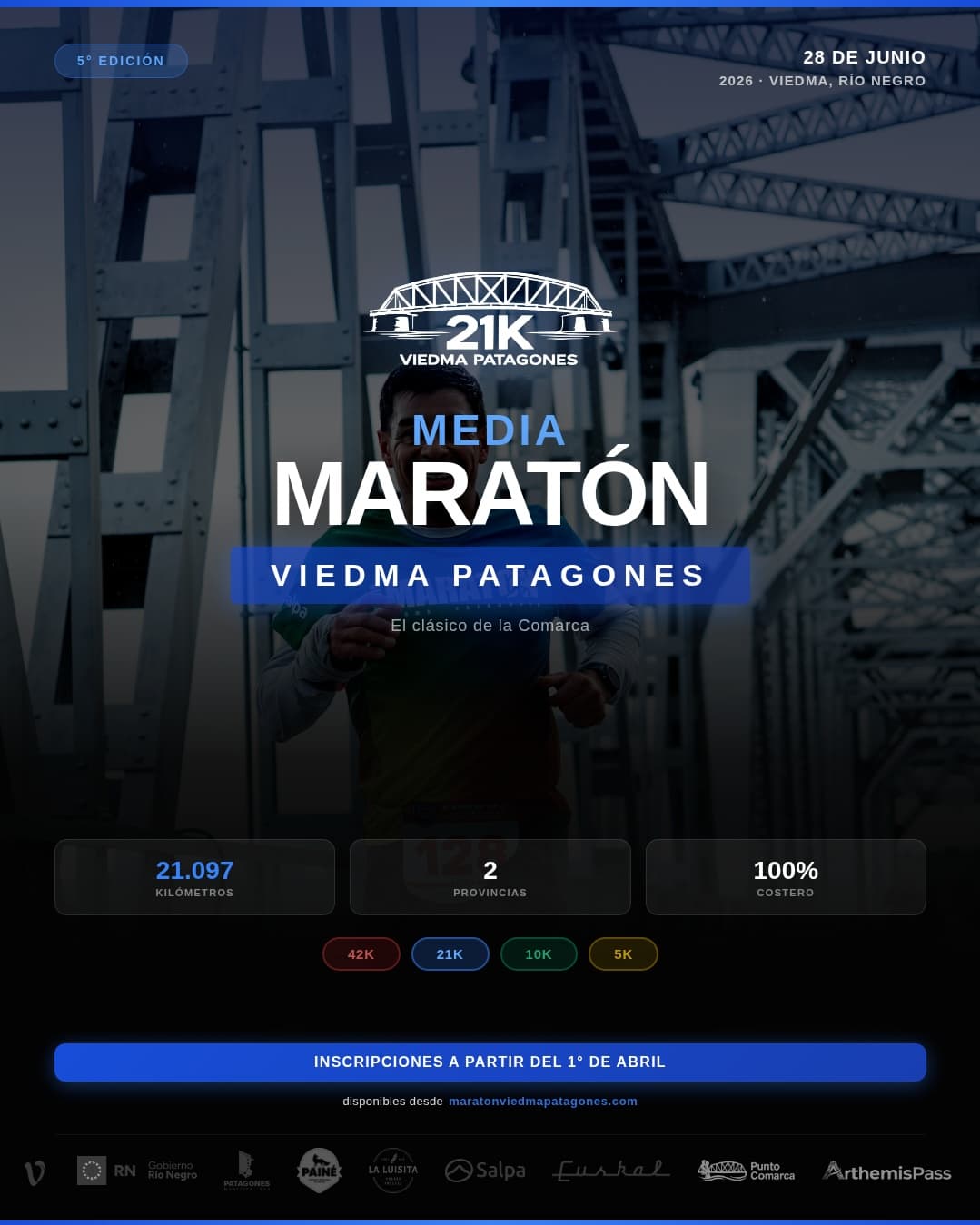This screenshot has width=980, height=1225.
Task: Open the La Luisita sponsor logo
Action: [x=392, y=1171]
